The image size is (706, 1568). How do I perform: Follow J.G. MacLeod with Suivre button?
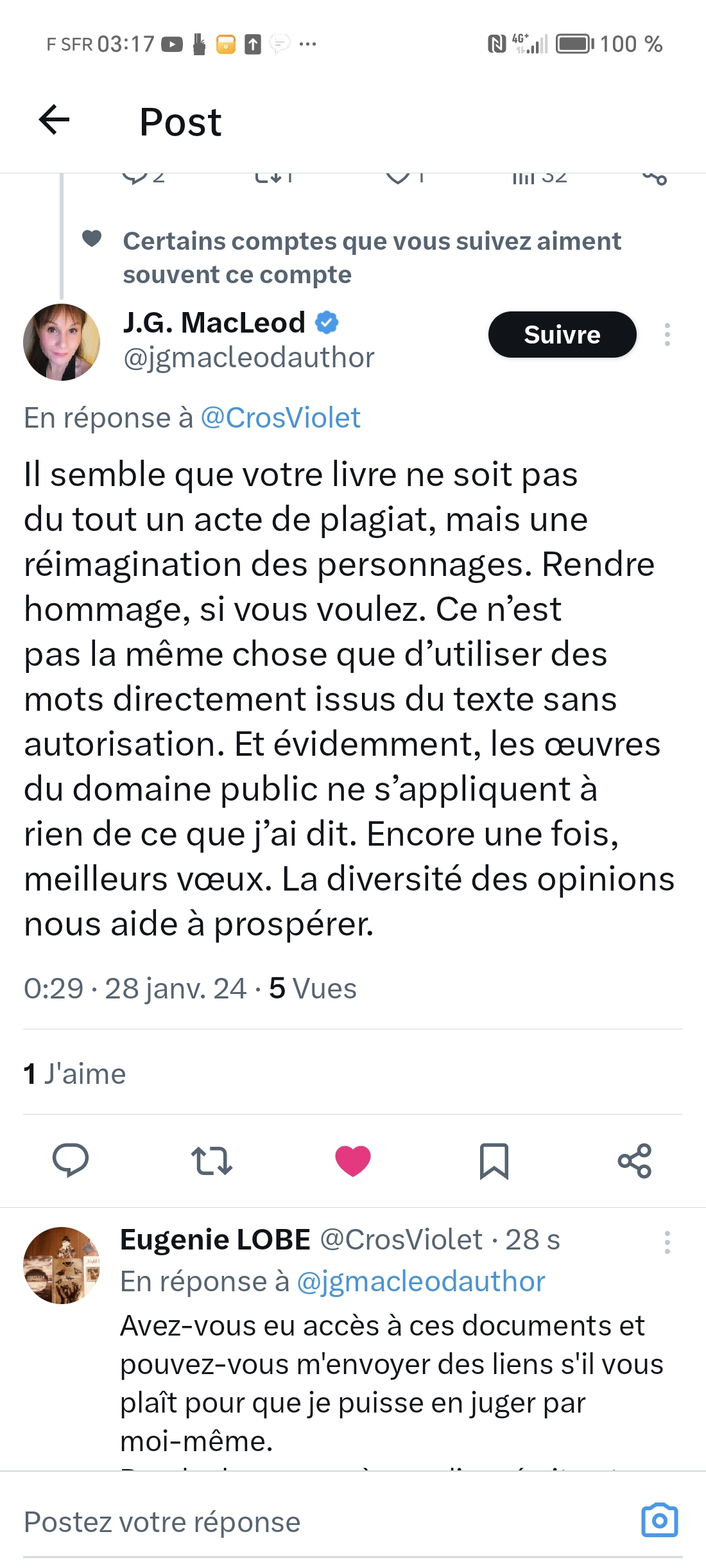tap(562, 335)
